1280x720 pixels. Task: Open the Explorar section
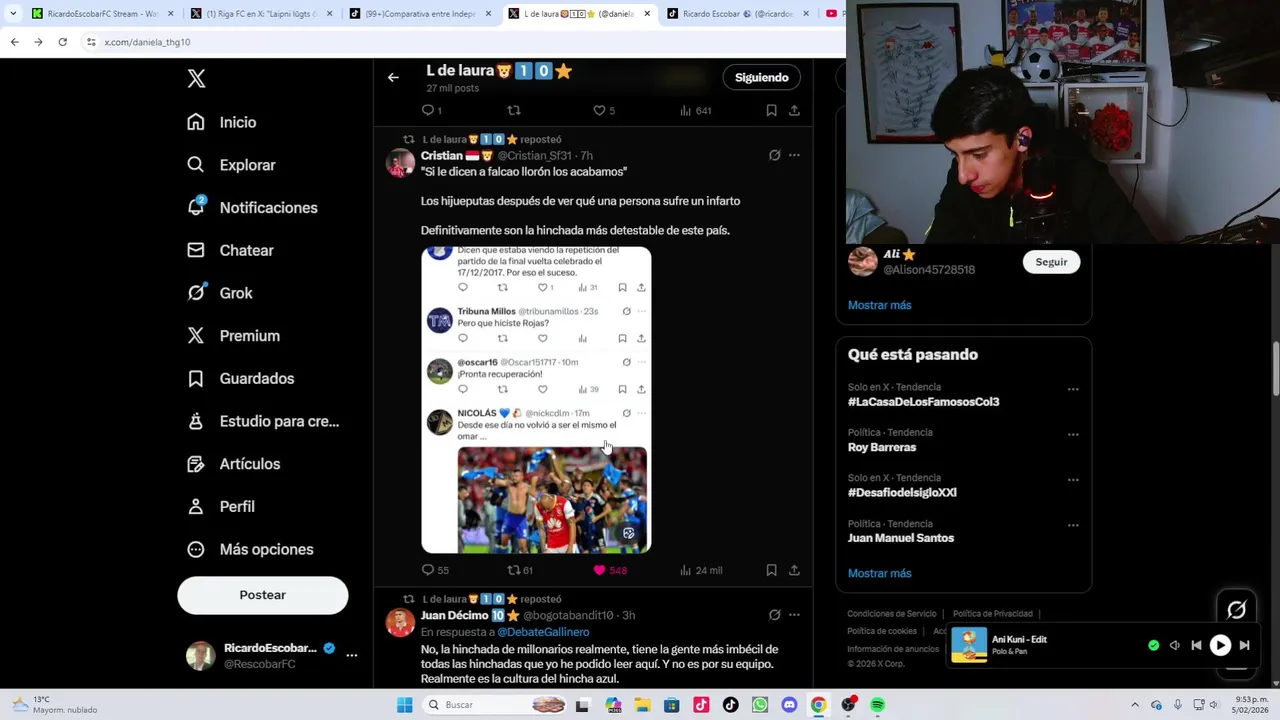[x=246, y=165]
